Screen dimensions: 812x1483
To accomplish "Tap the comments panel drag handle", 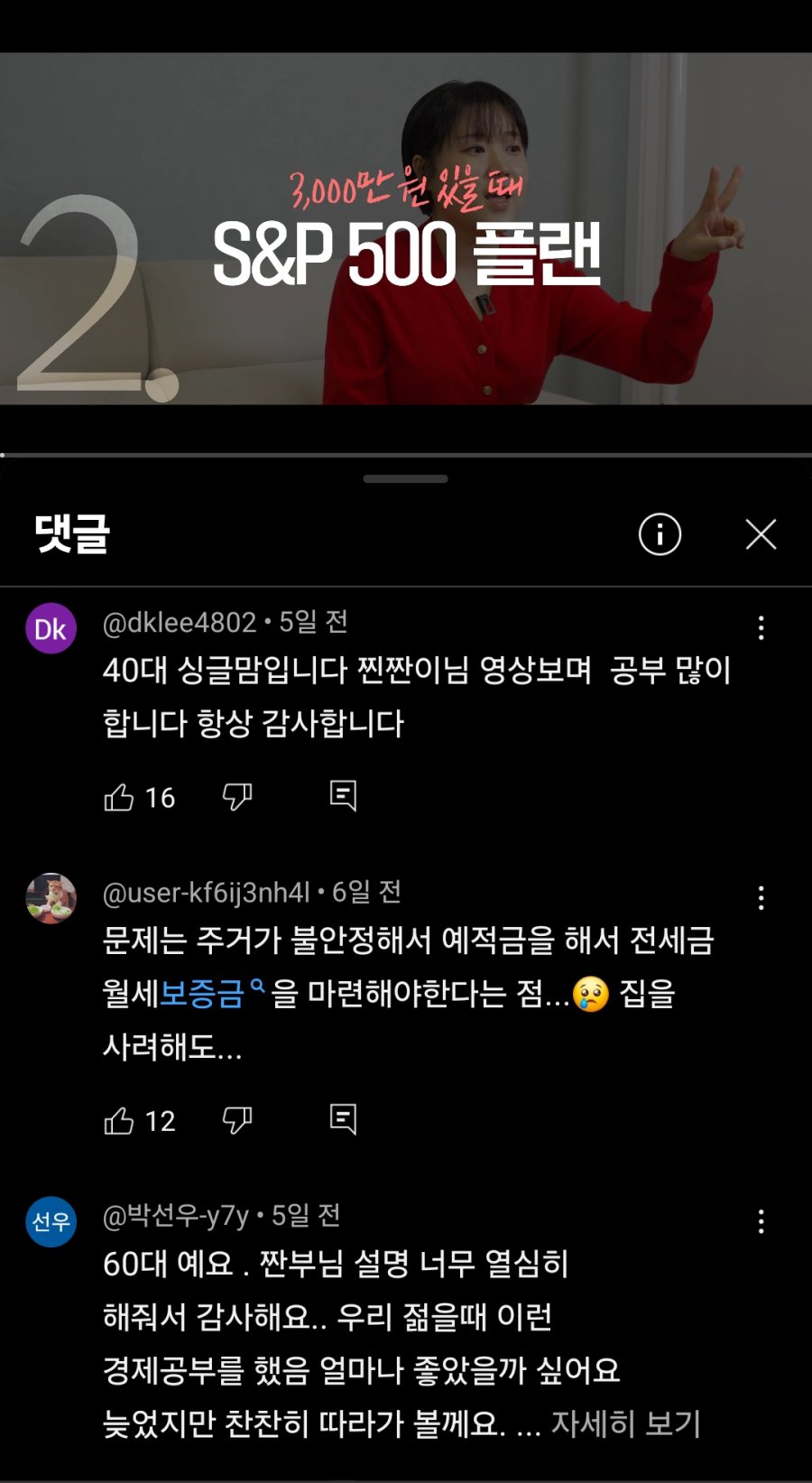I will click(x=405, y=479).
